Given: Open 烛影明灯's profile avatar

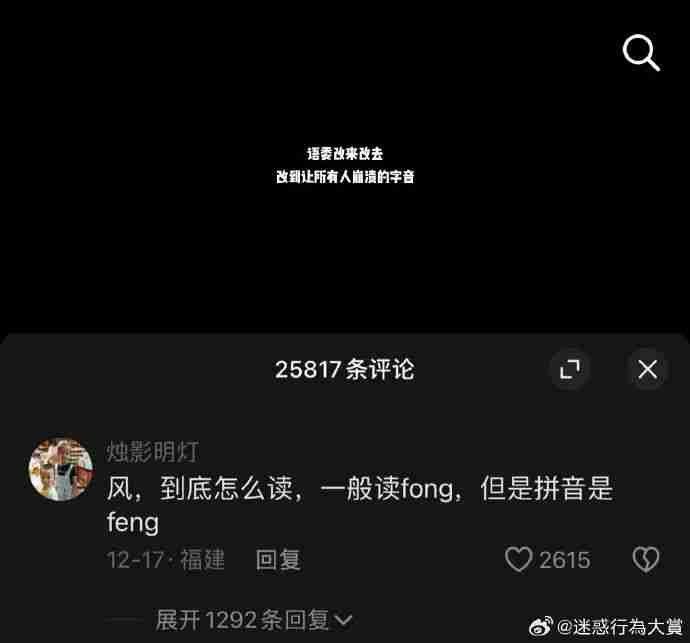Looking at the screenshot, I should pos(61,469).
